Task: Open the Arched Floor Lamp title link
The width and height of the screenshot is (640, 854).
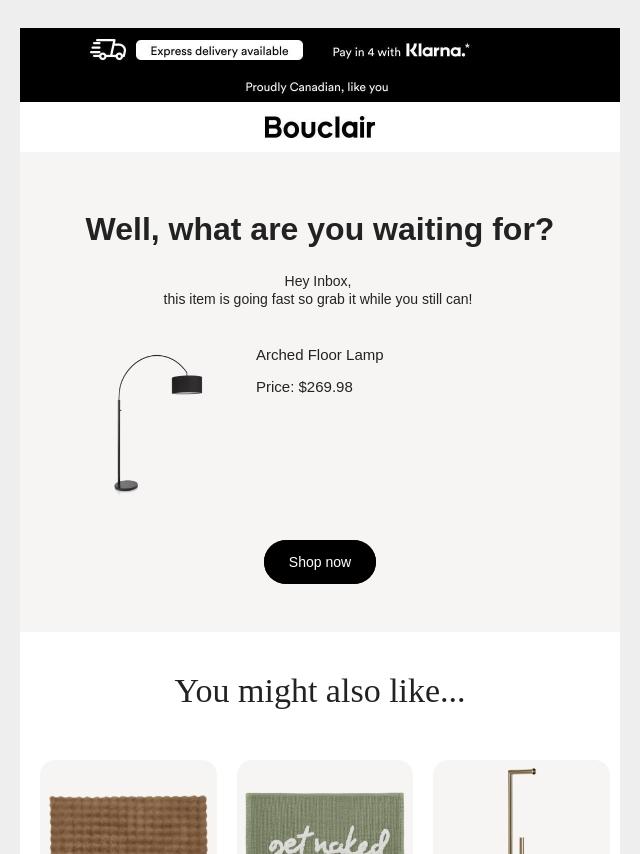Action: click(319, 355)
